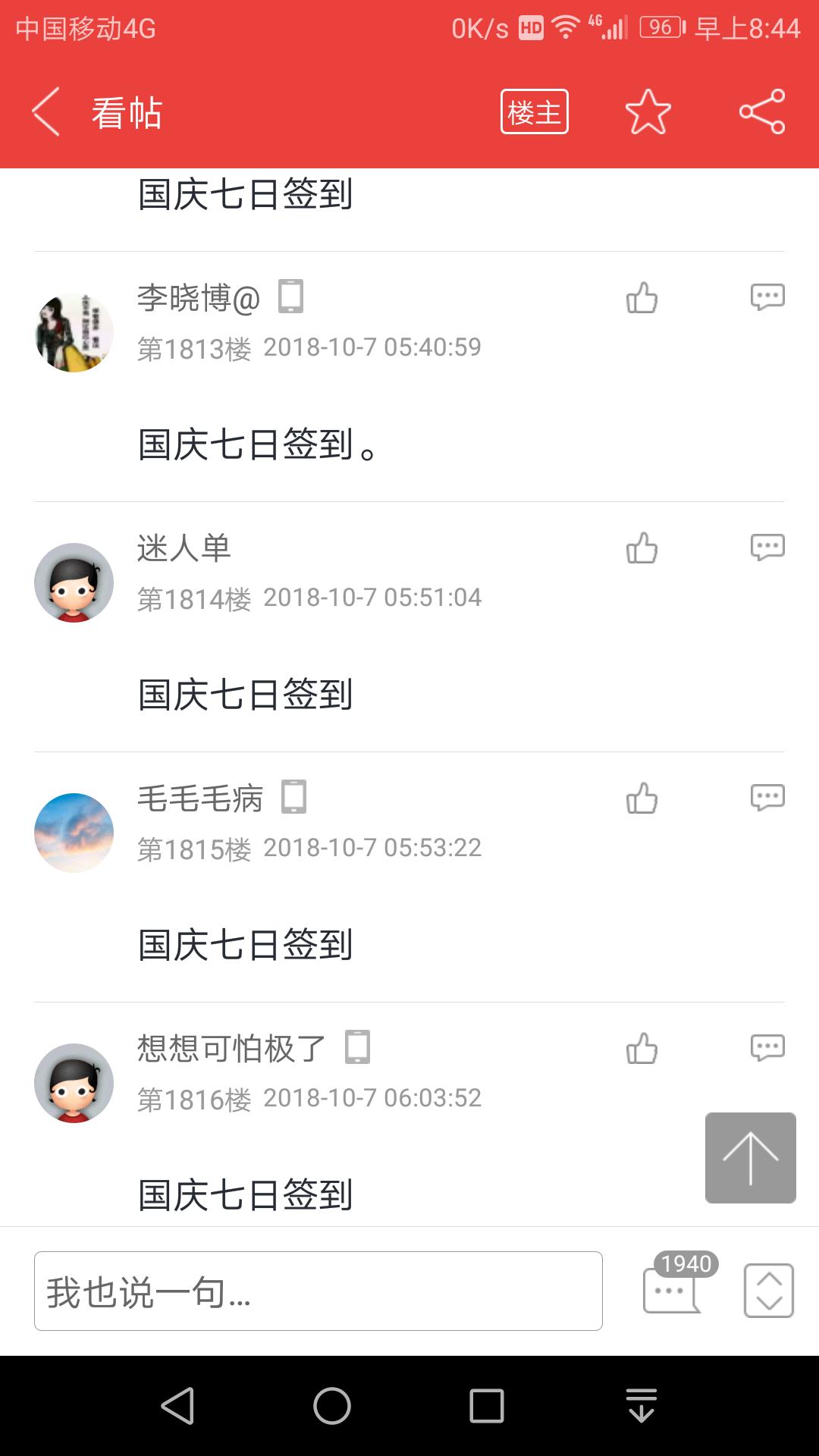Reply to 李晓博@'s comment
This screenshot has height=1456, width=819.
point(767,297)
